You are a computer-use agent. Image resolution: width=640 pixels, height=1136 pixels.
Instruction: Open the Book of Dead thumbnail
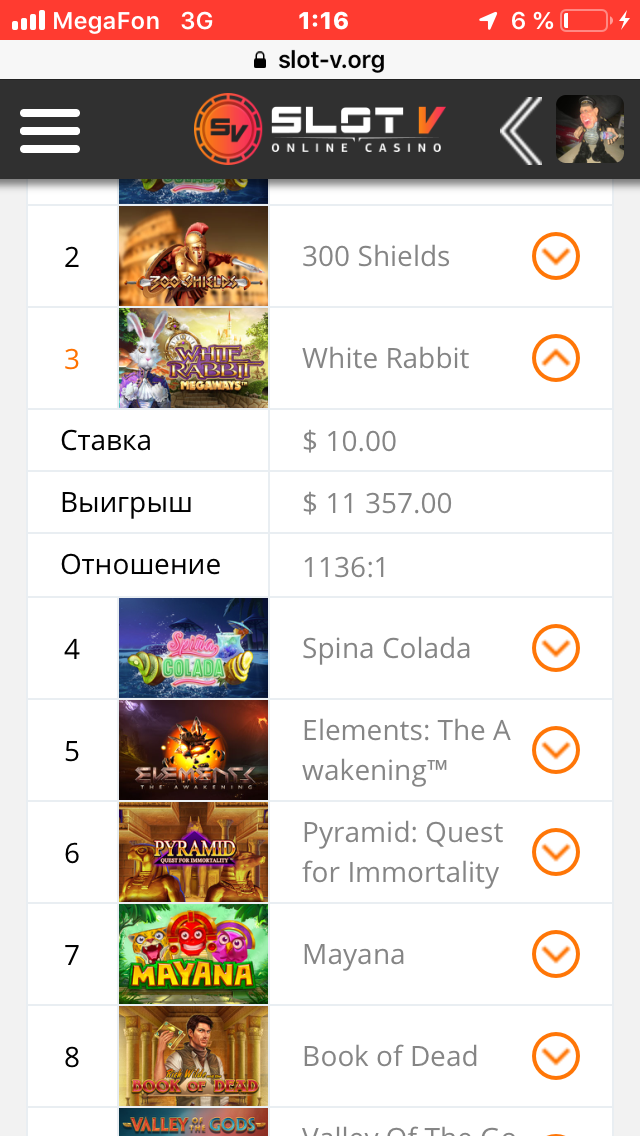(194, 1056)
